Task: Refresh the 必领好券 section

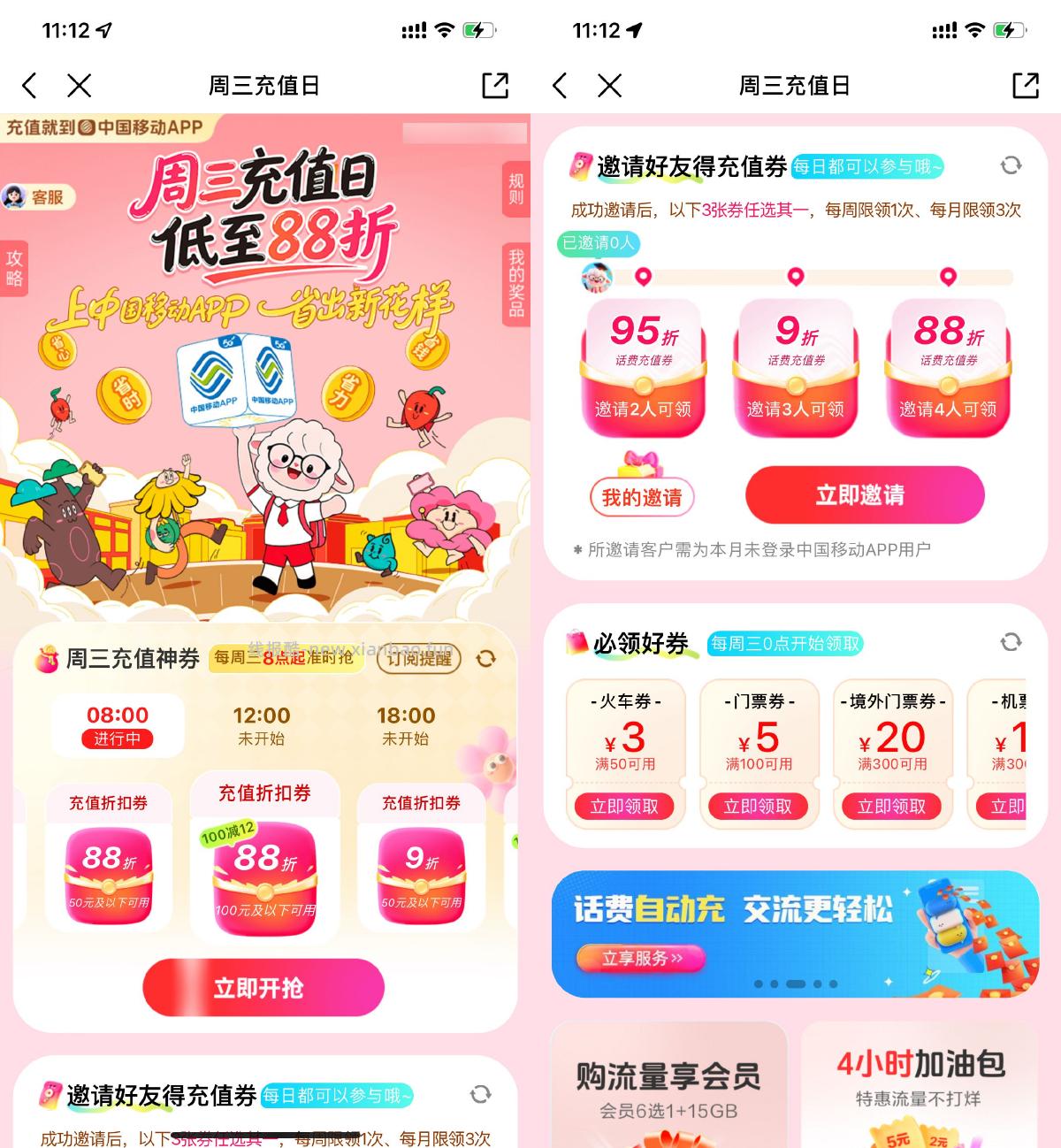Action: point(1011,642)
